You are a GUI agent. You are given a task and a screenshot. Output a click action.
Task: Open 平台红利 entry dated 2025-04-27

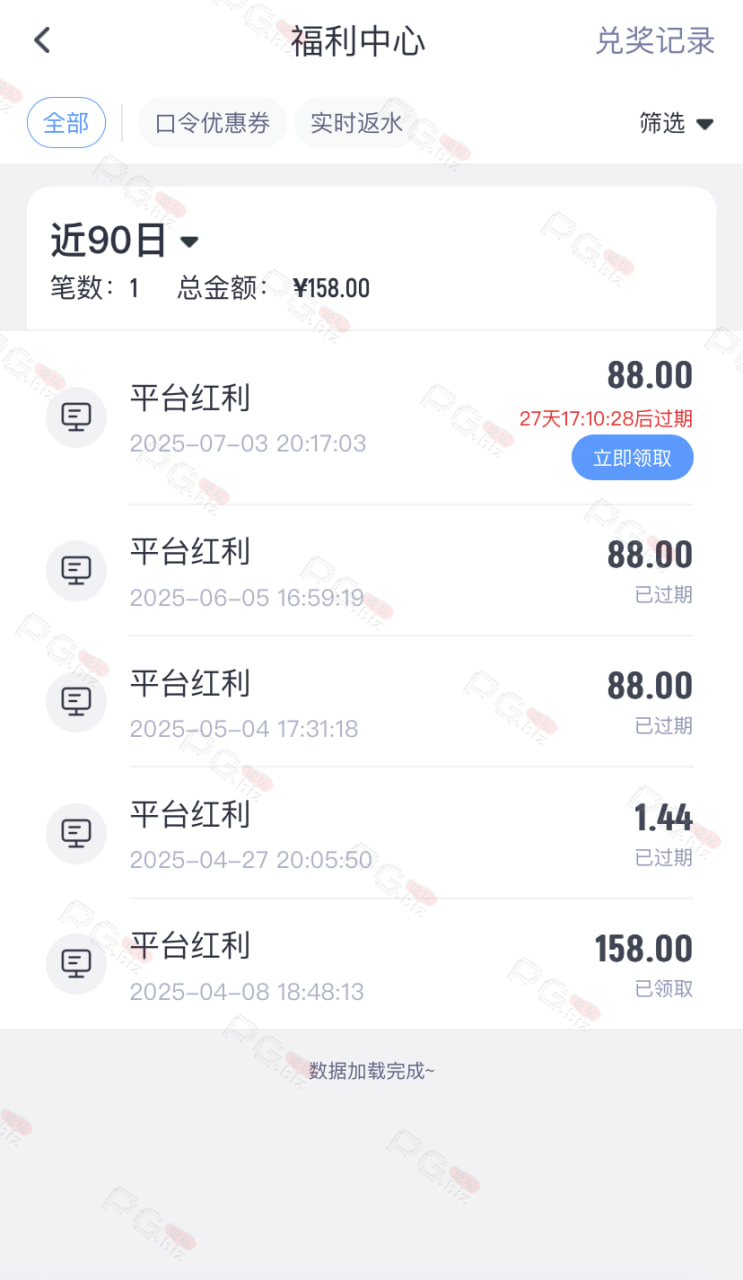coord(371,833)
